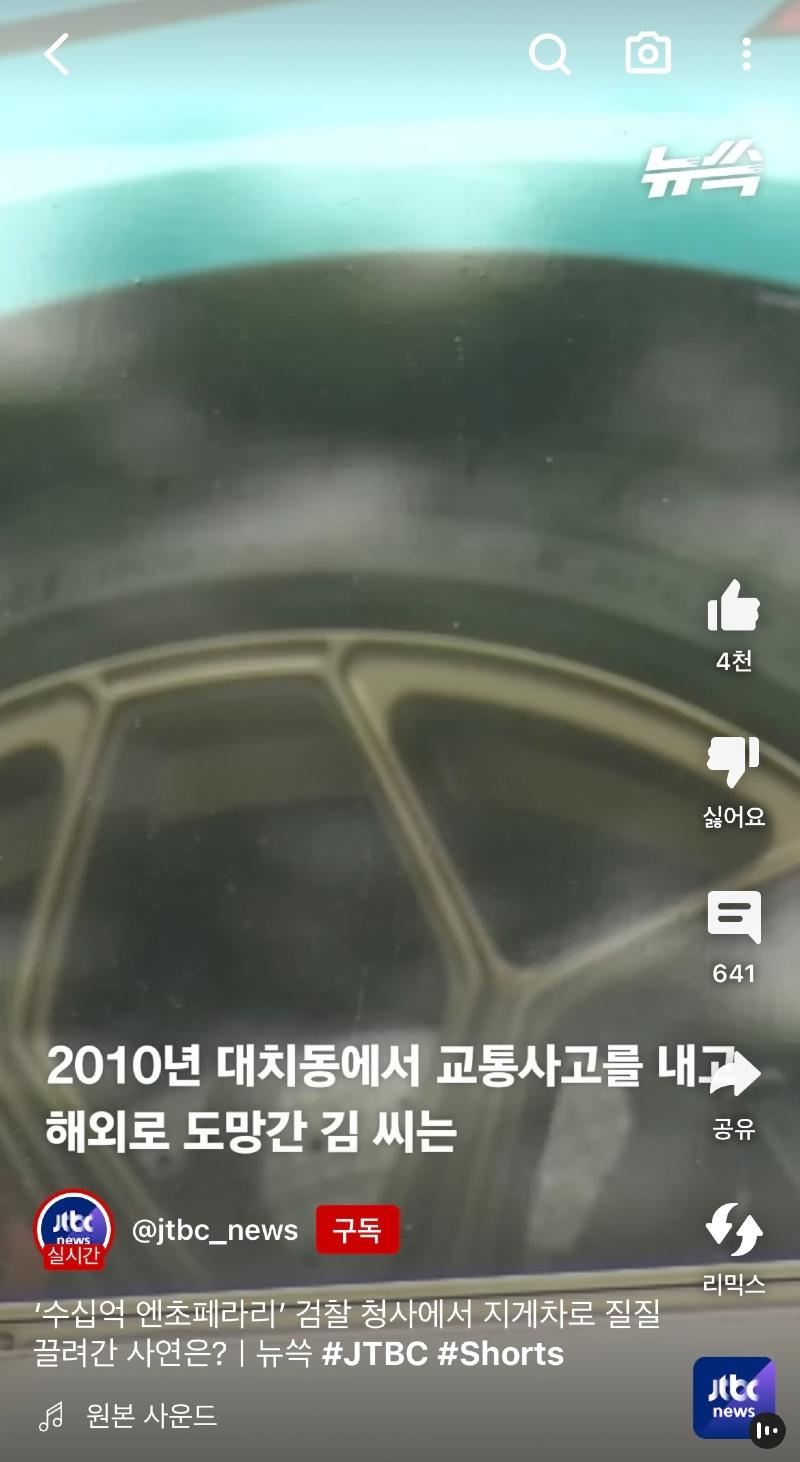Open the sound thumbnail with the JTBC logo
The width and height of the screenshot is (800, 1462).
(x=734, y=1397)
